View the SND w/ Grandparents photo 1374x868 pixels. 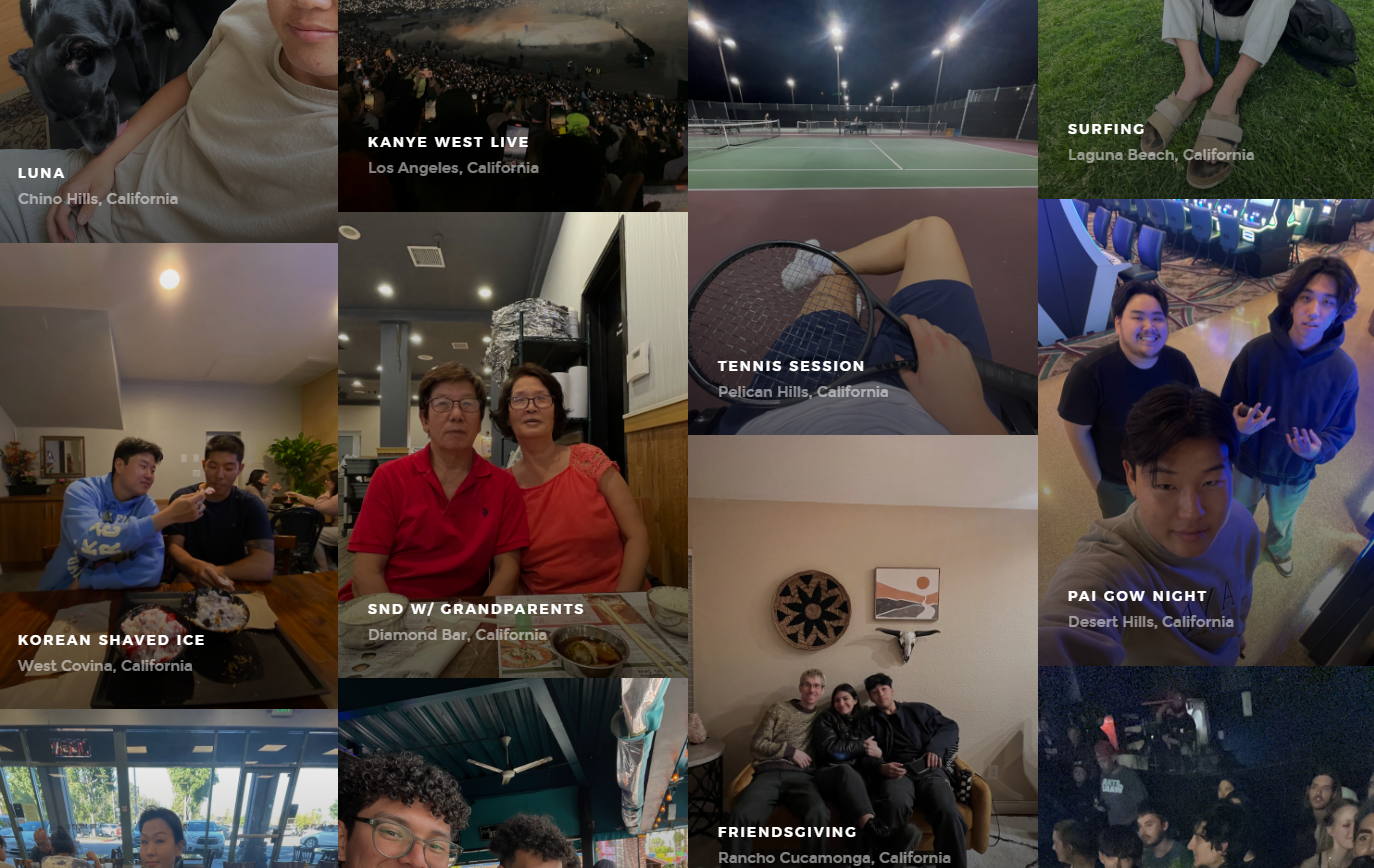(x=512, y=445)
